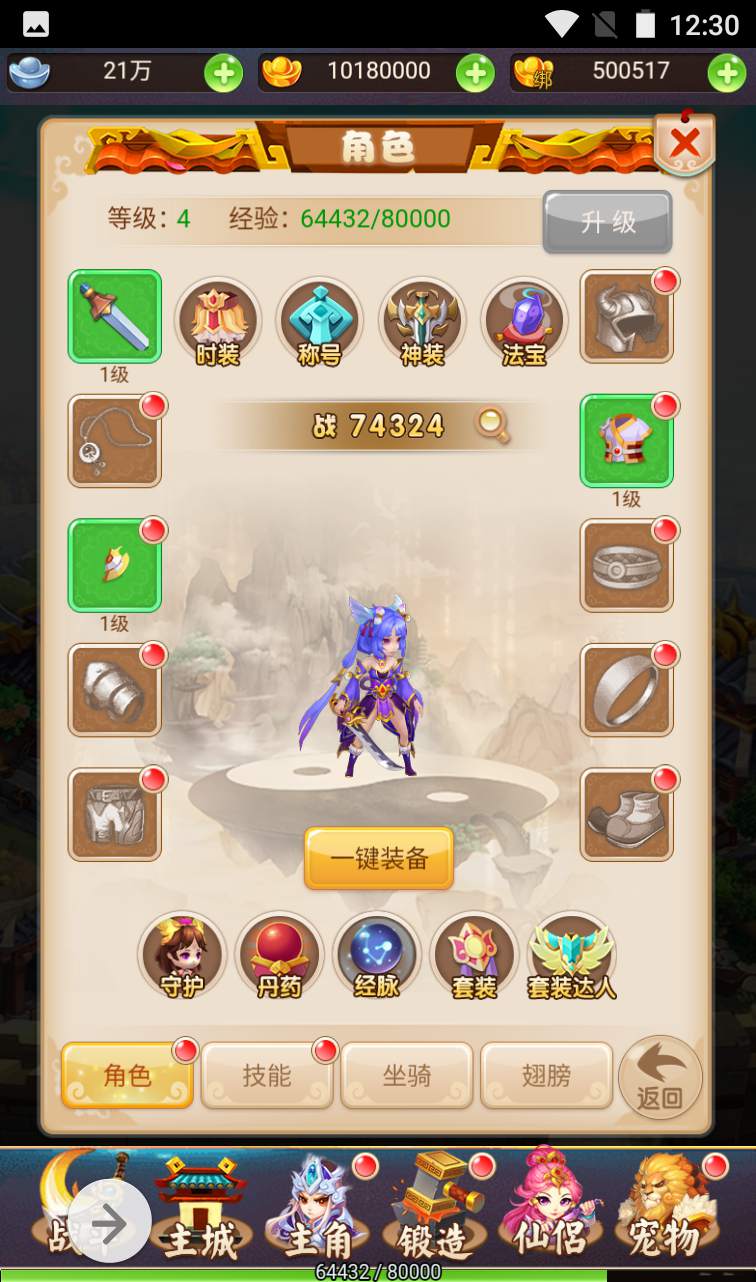756x1282 pixels.
Task: Tap the 升级 level-up button
Action: (607, 221)
